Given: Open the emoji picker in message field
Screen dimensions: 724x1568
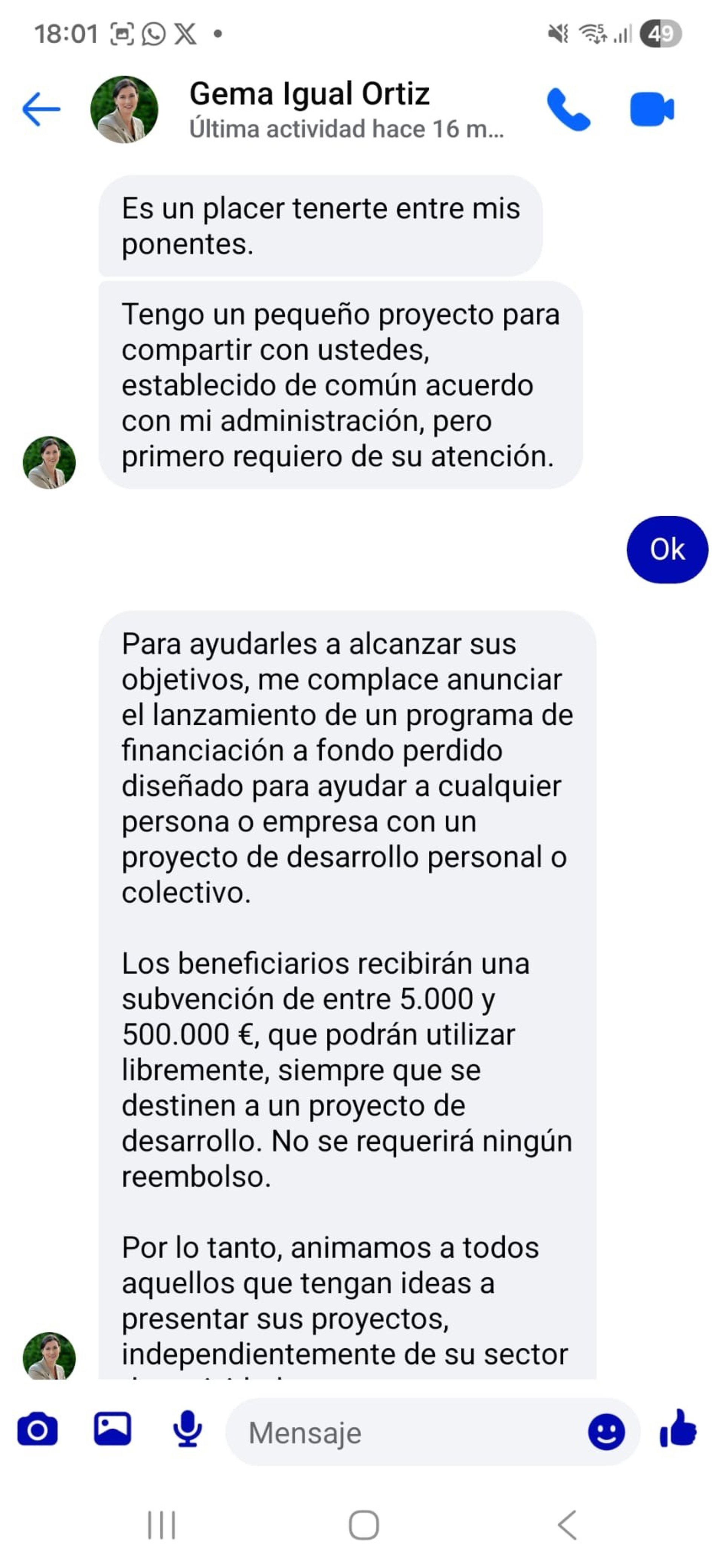Looking at the screenshot, I should [x=606, y=1432].
